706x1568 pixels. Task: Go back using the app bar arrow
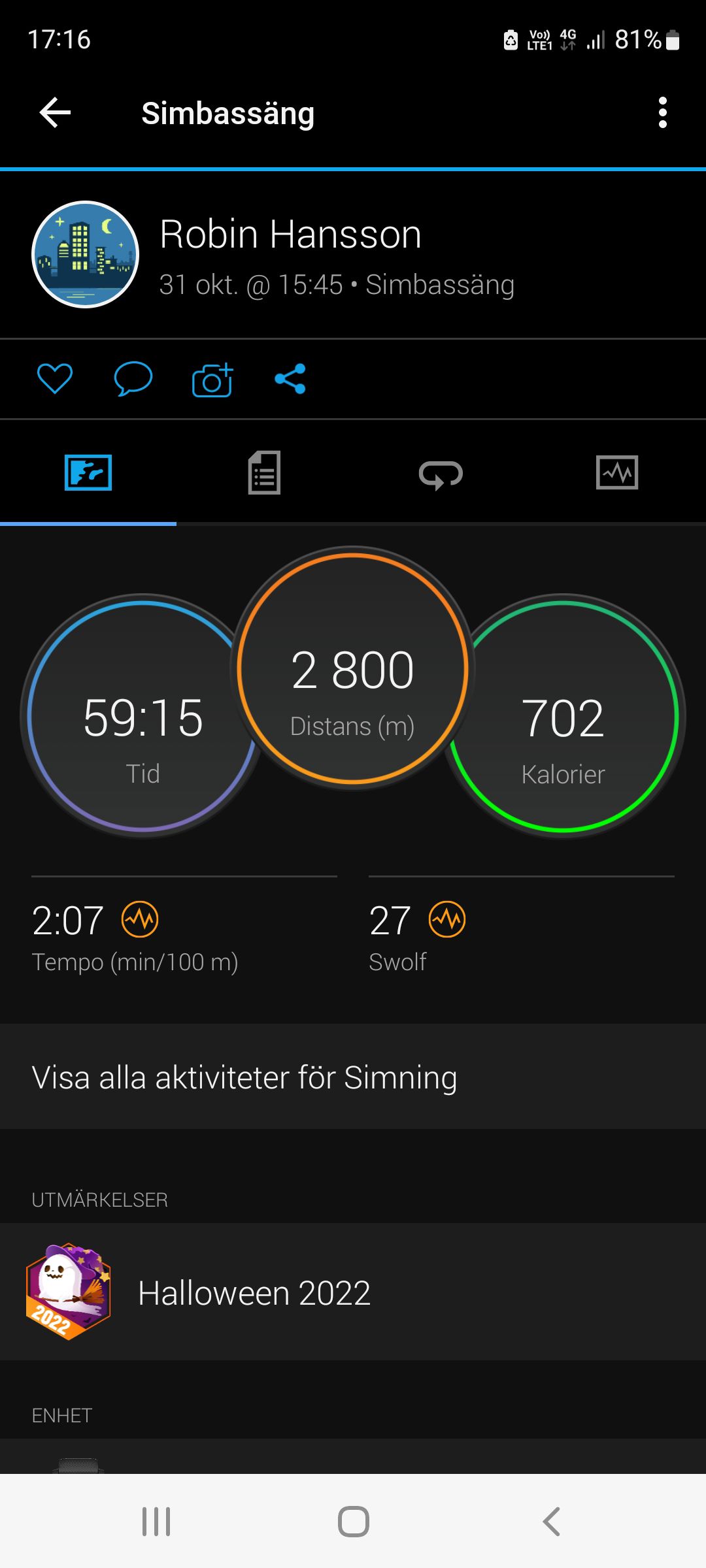(55, 113)
